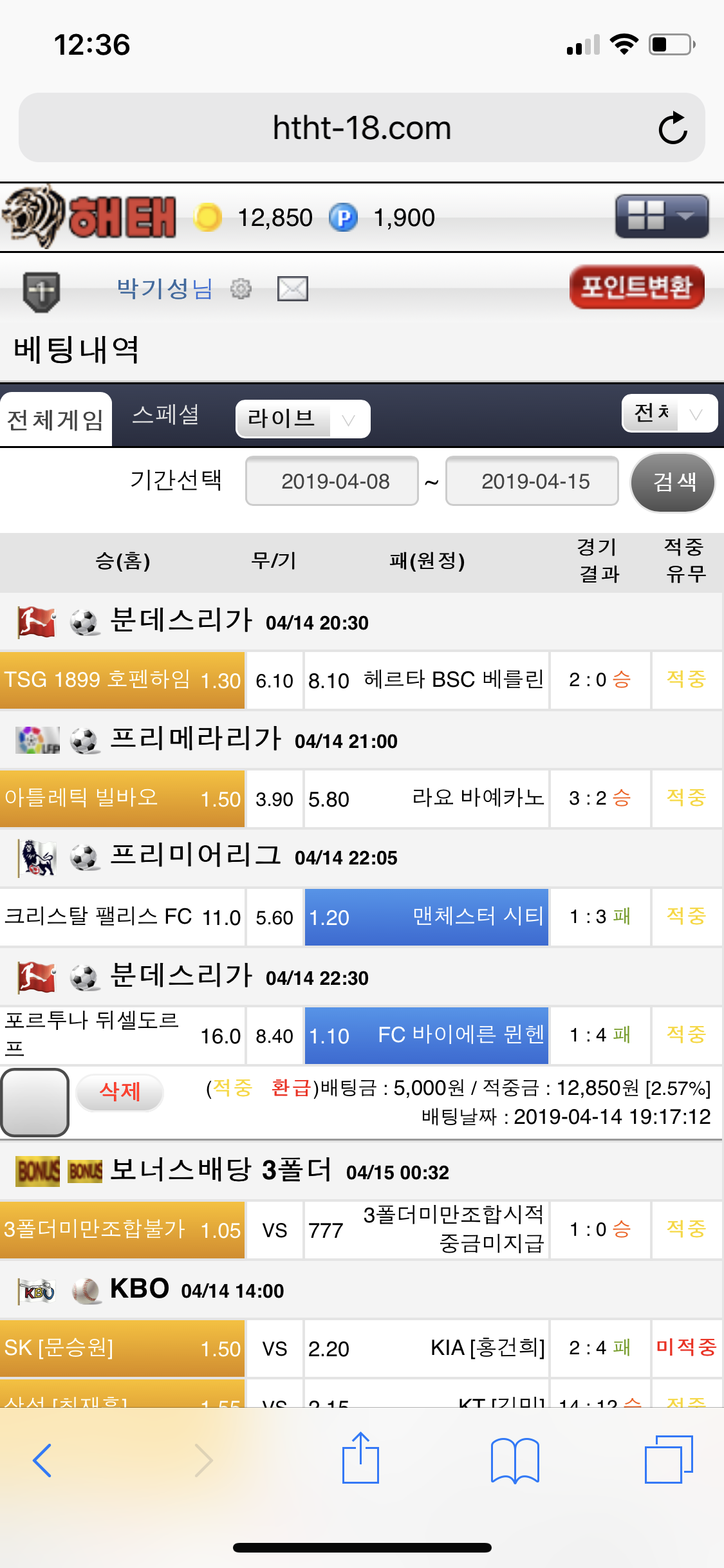Screen dimensions: 724x1568
Task: Show open Safari tabs
Action: pos(669,1459)
